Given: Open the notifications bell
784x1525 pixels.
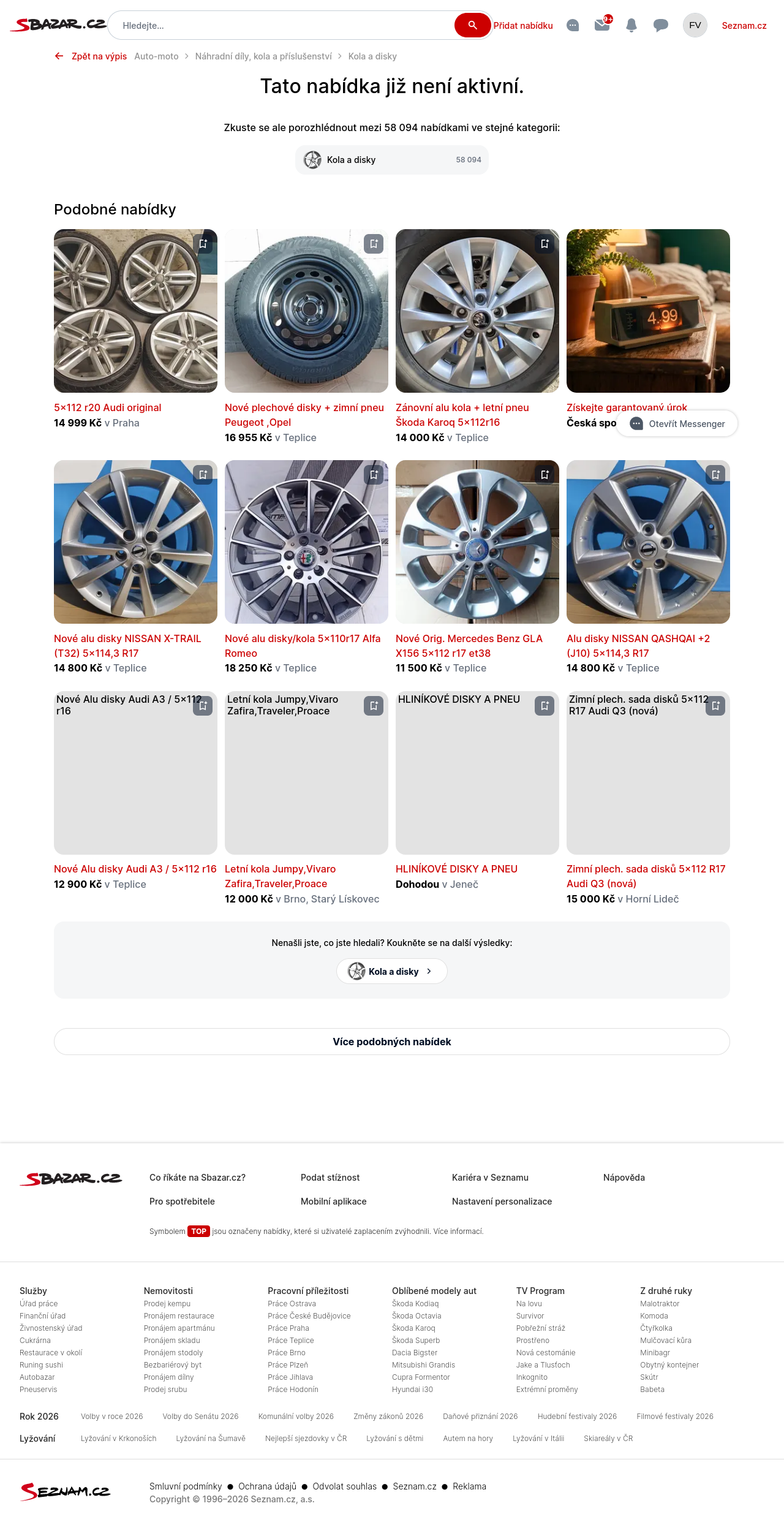Looking at the screenshot, I should coord(631,25).
